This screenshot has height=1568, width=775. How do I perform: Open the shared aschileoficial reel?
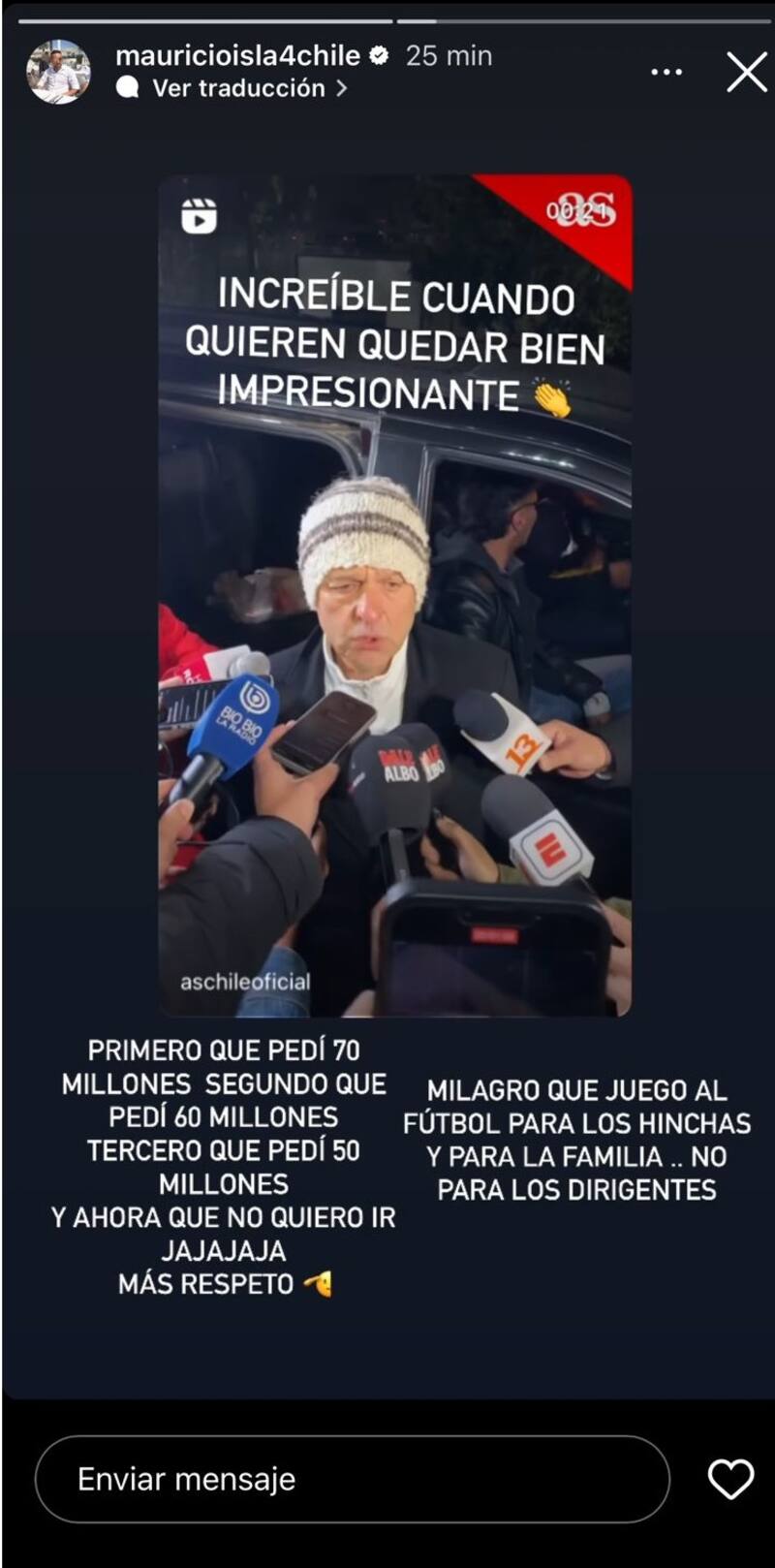pyautogui.click(x=394, y=595)
